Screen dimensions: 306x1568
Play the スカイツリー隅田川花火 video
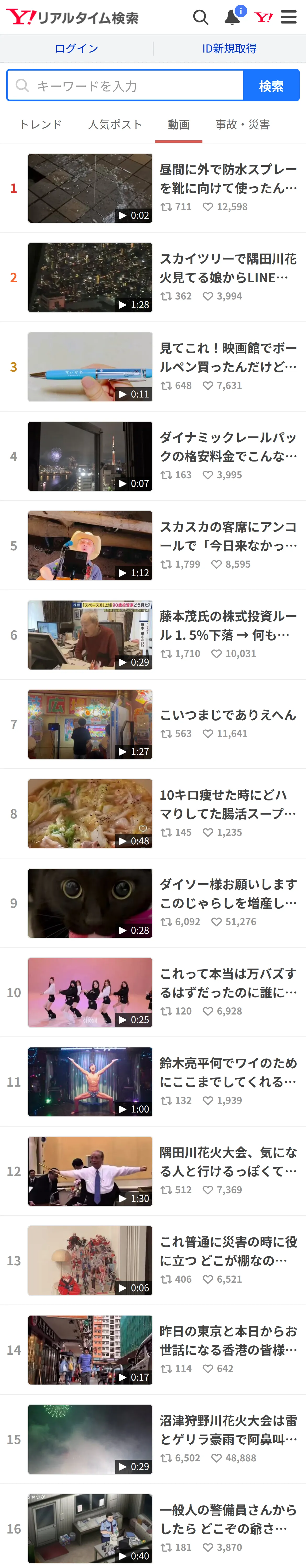pyautogui.click(x=153, y=278)
